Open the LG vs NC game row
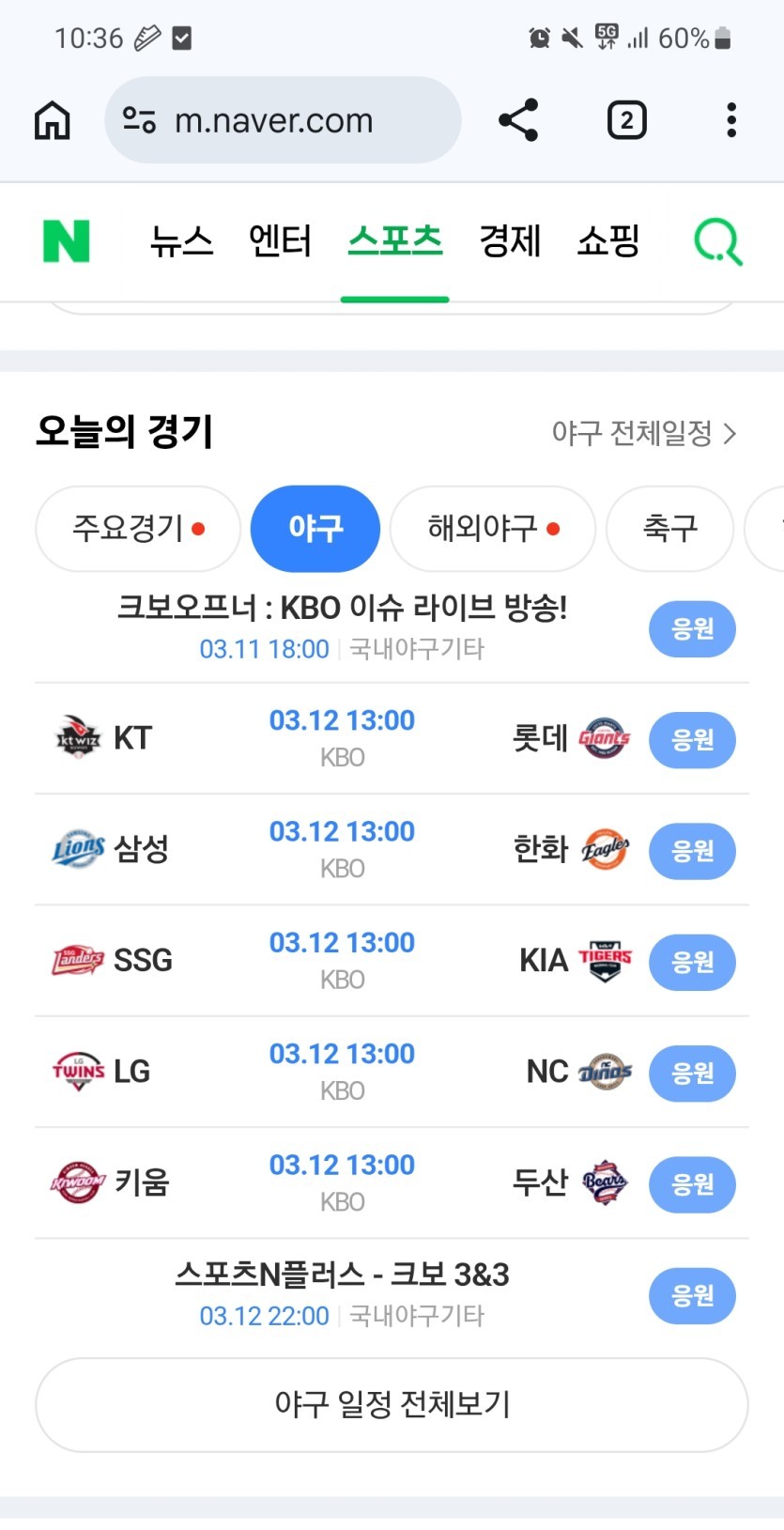Screen dimensions: 784x1530 click(x=342, y=1072)
